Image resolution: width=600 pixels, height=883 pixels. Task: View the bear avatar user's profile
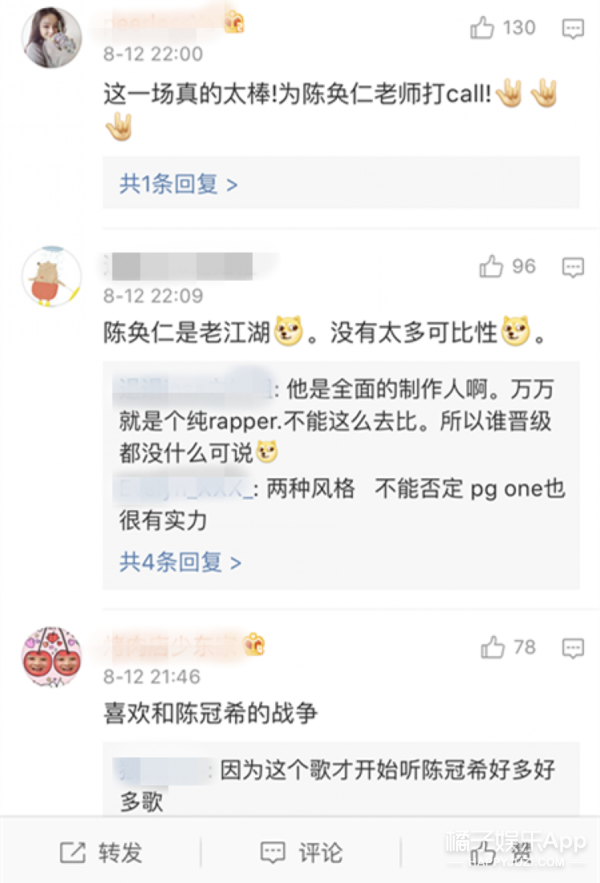tap(51, 275)
